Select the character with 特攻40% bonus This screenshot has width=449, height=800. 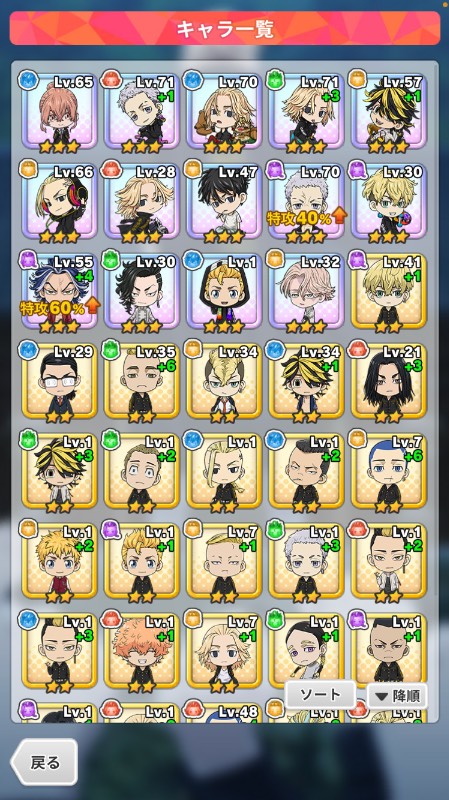click(x=306, y=202)
